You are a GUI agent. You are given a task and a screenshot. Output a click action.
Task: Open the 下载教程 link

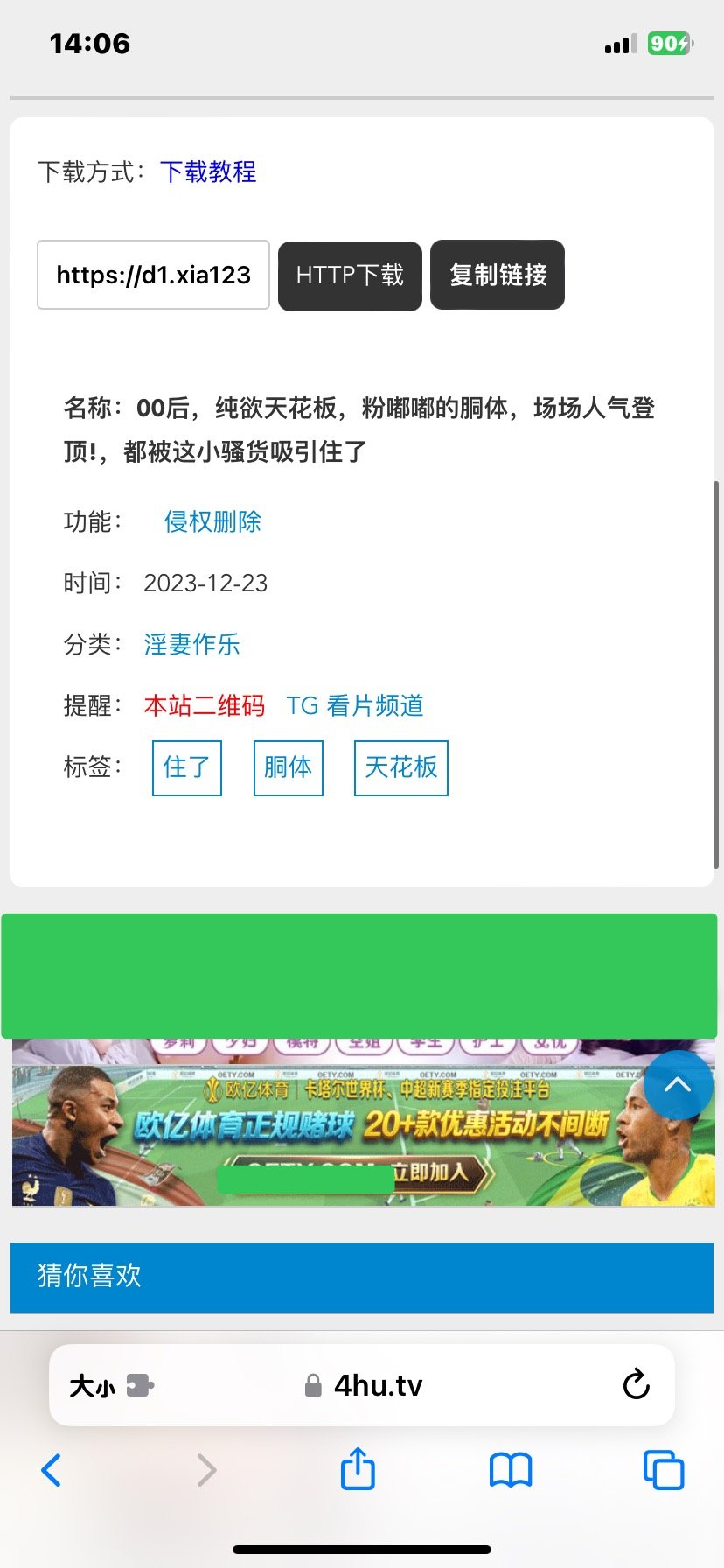coord(208,171)
